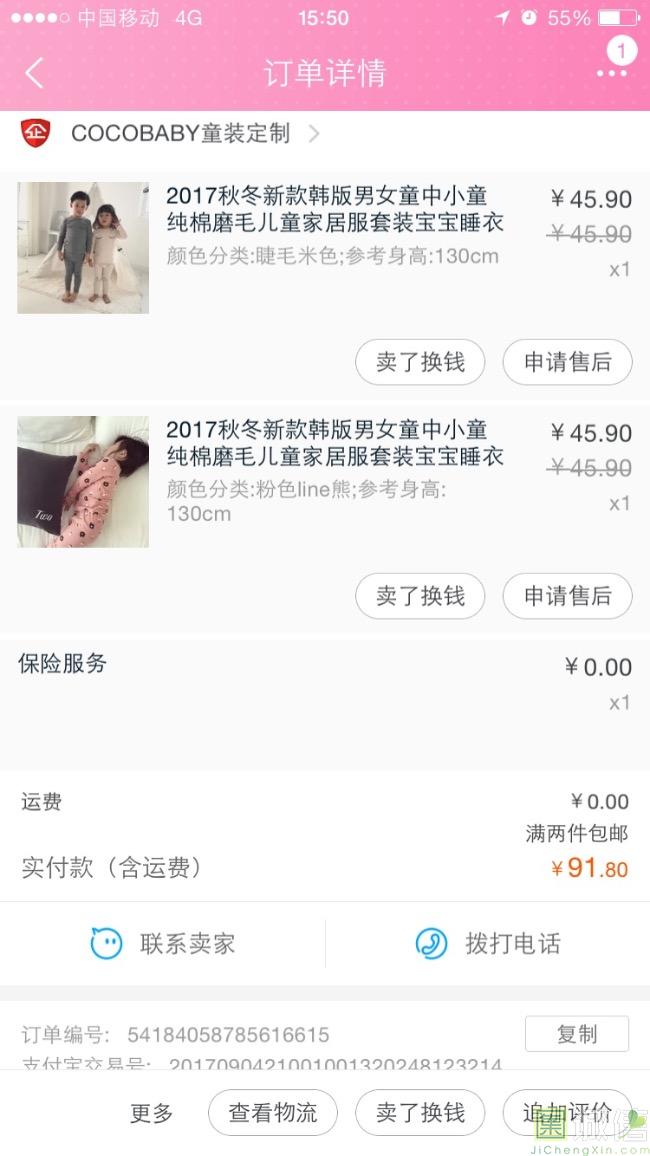Copy the order number with 复制
Image resolution: width=650 pixels, height=1156 pixels.
pyautogui.click(x=576, y=1034)
